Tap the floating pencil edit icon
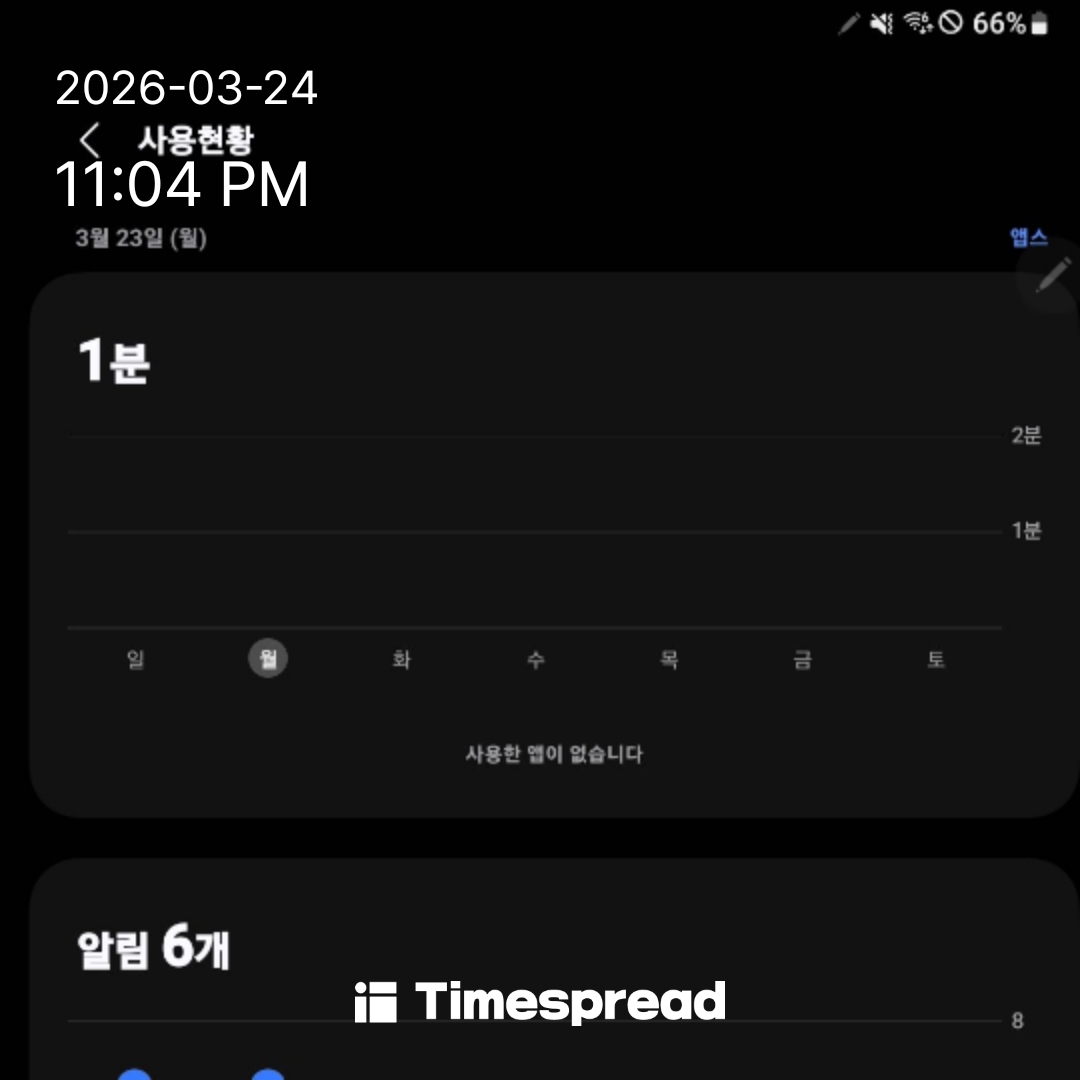Image resolution: width=1080 pixels, height=1080 pixels. (1050, 276)
